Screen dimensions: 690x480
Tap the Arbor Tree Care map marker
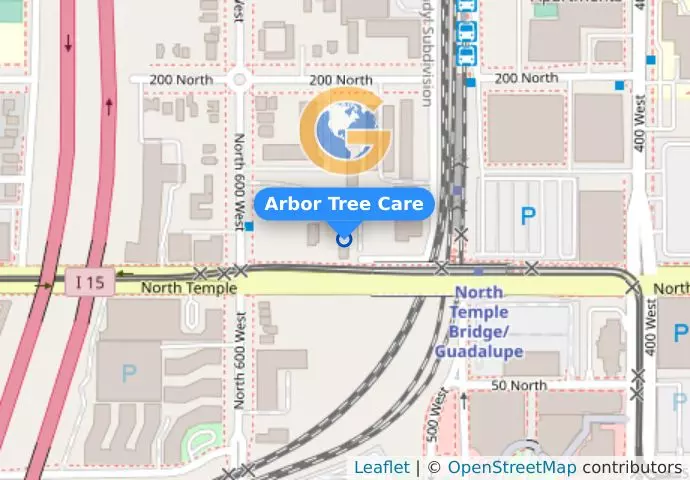[344, 238]
